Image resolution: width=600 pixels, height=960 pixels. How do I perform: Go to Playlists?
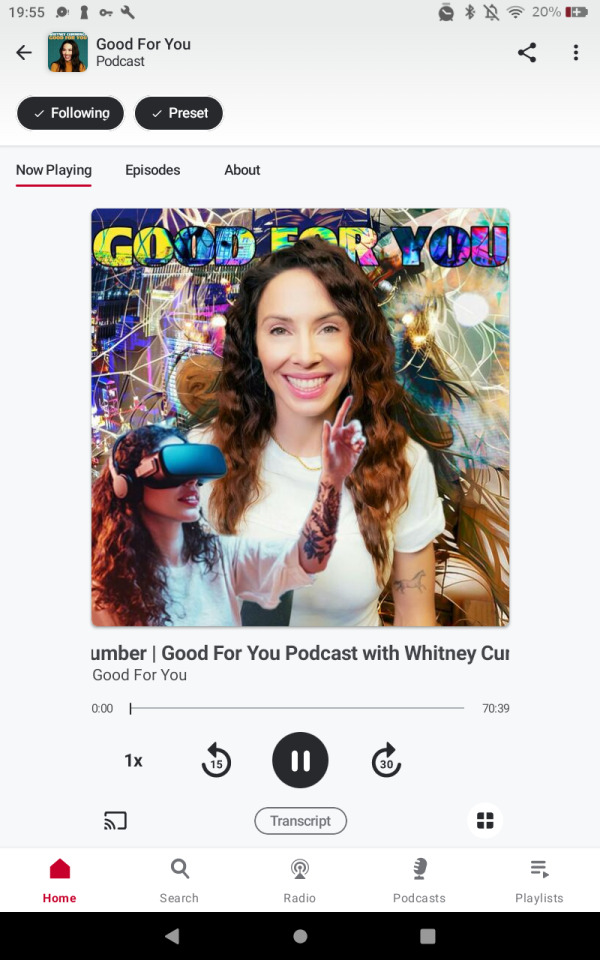click(539, 880)
